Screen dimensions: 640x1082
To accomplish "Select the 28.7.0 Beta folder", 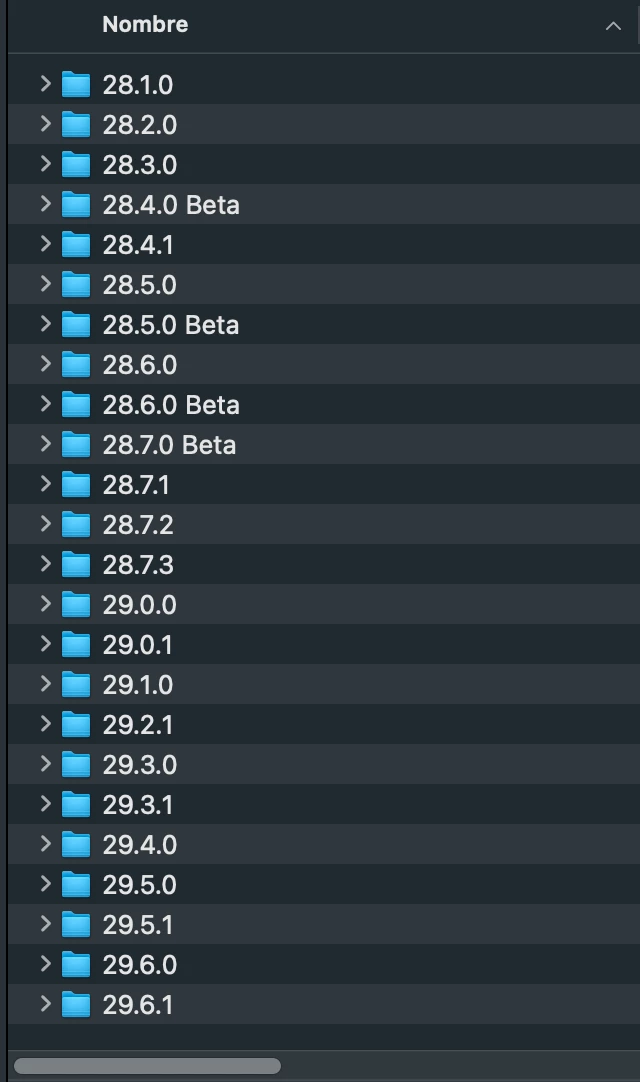I will tap(168, 445).
